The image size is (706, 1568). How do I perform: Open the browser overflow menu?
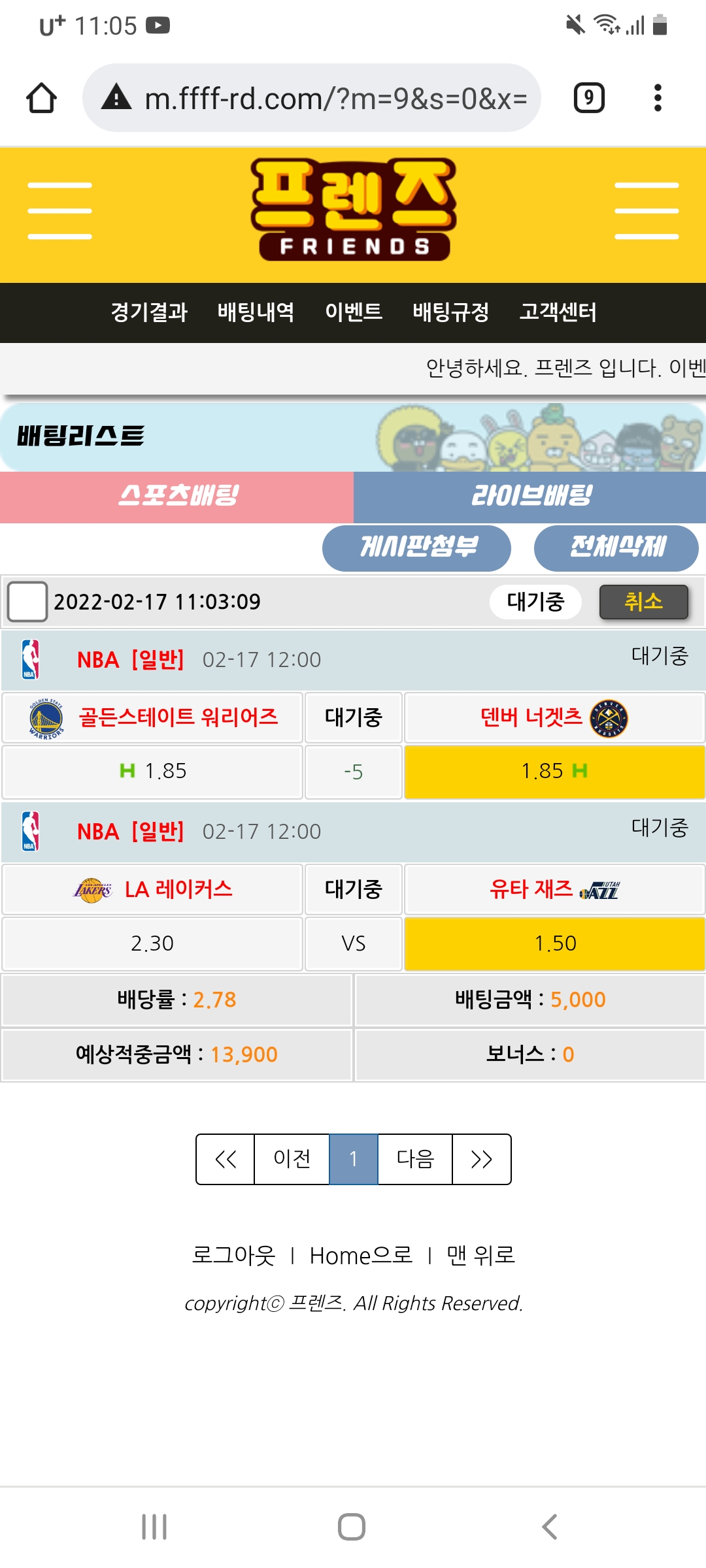pos(658,98)
